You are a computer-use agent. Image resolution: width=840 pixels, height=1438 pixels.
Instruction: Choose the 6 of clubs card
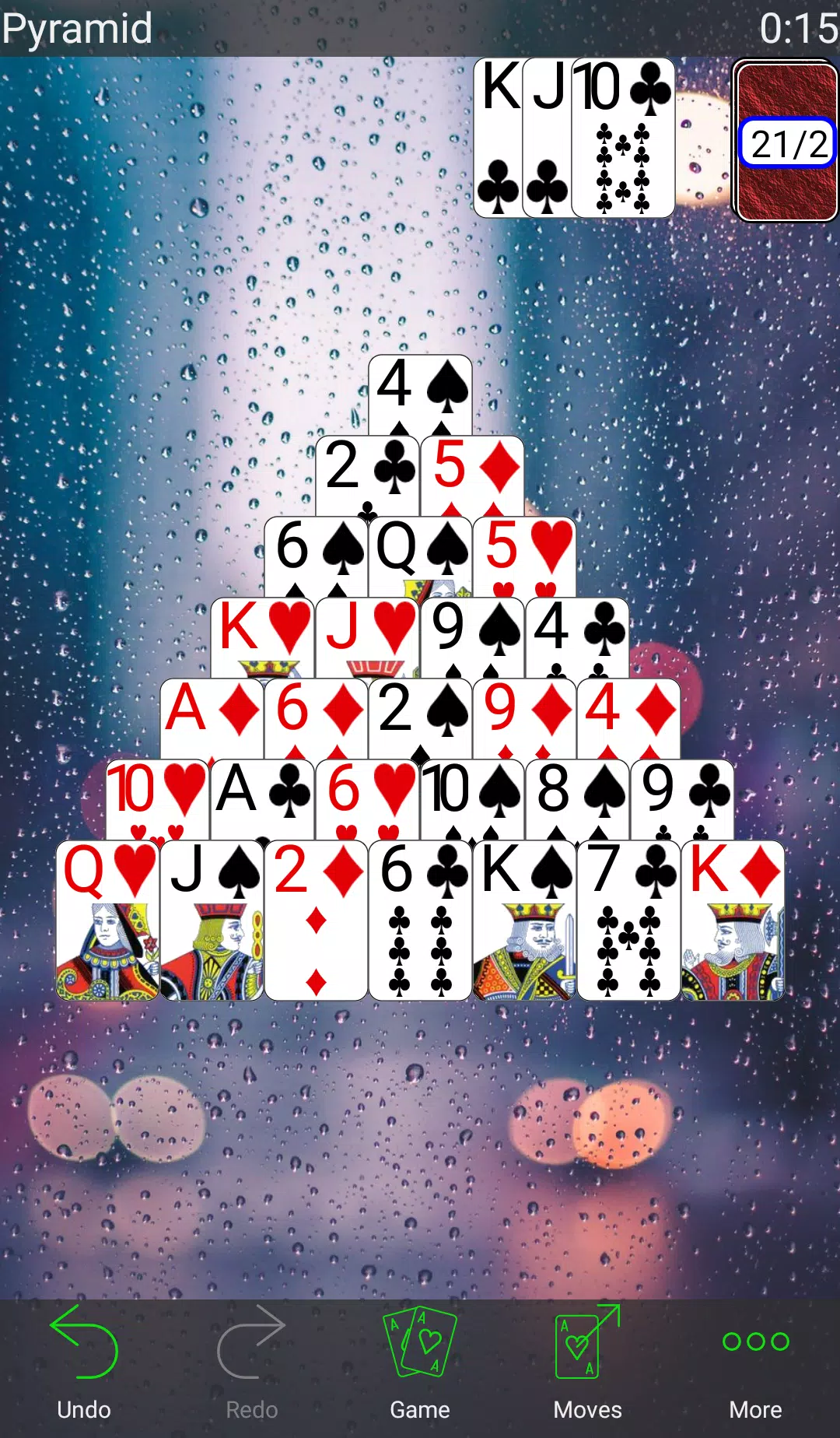pyautogui.click(x=420, y=921)
